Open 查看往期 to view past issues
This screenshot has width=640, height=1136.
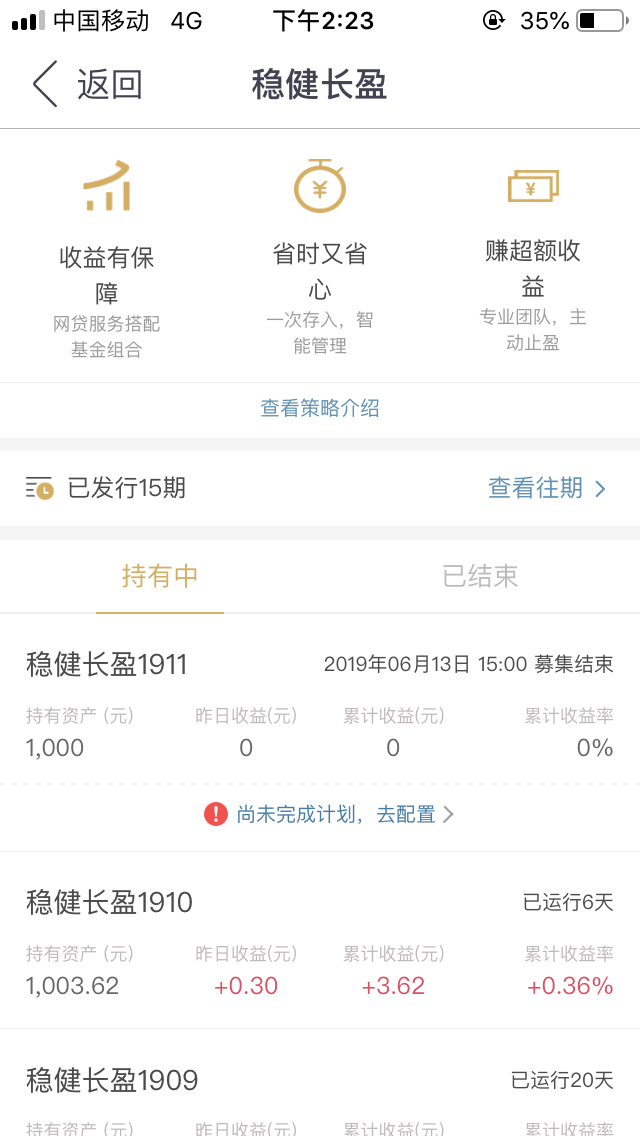[x=547, y=488]
